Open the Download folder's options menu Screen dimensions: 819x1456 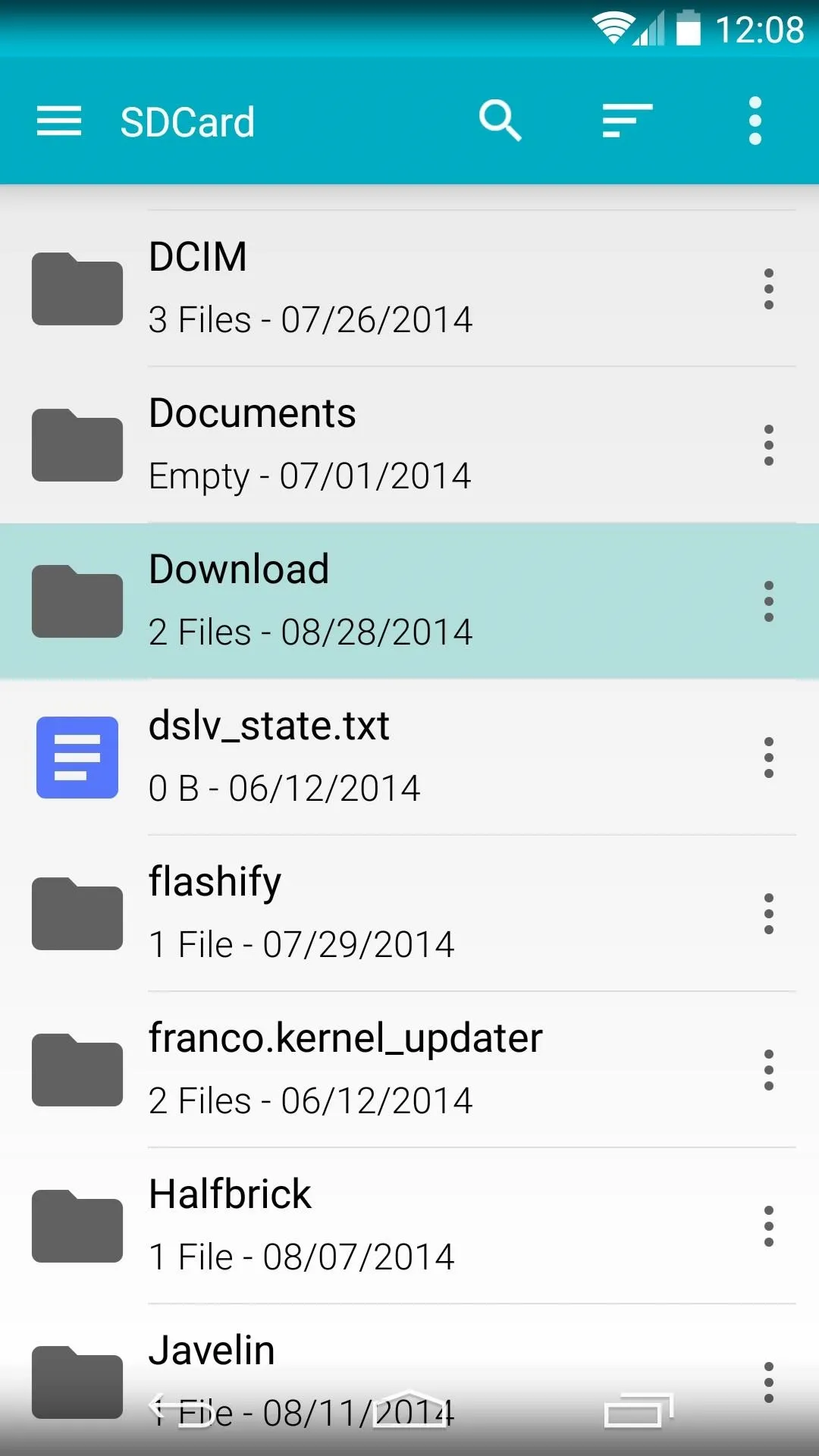(769, 601)
